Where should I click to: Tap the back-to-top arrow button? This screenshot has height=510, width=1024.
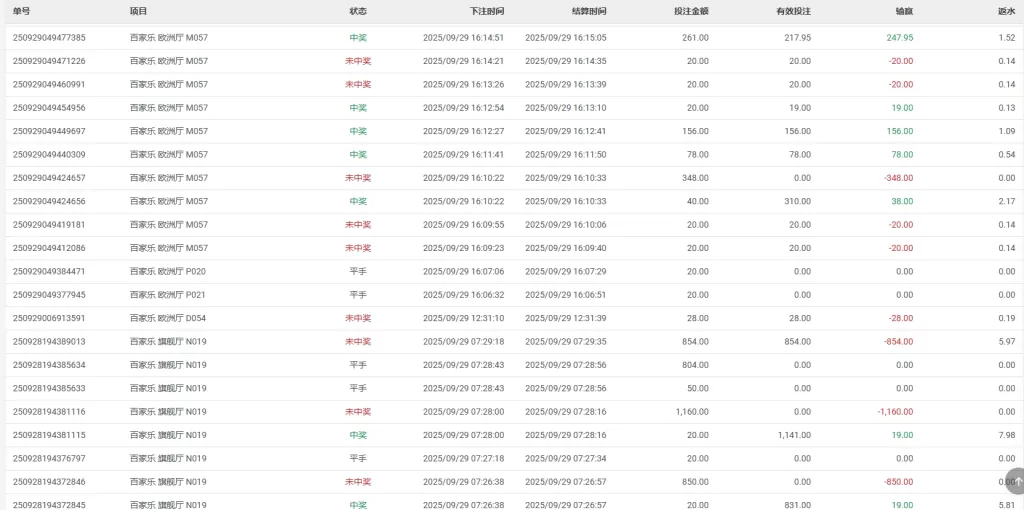tap(1016, 481)
